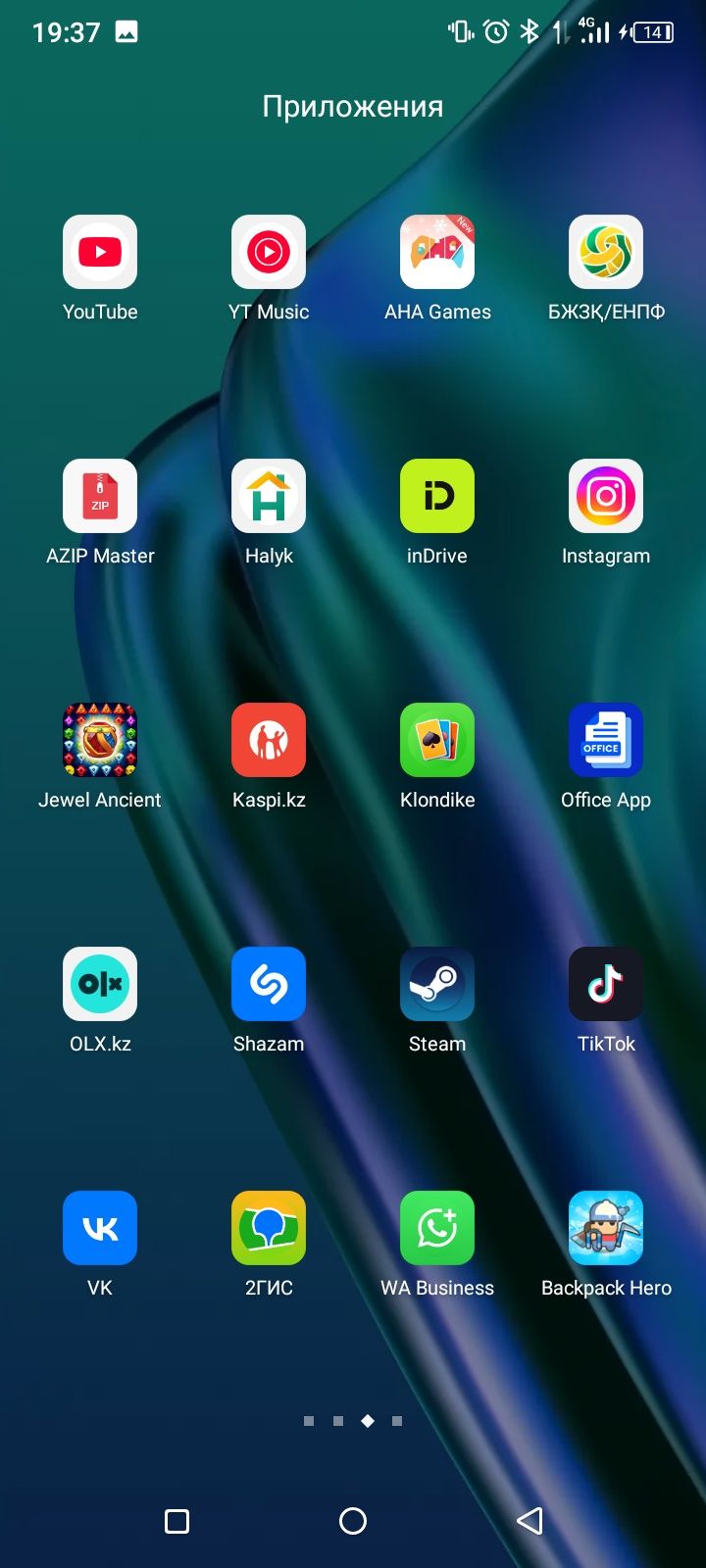Viewport: 706px width, 1568px height.
Task: Tap the system home button
Action: click(353, 1521)
